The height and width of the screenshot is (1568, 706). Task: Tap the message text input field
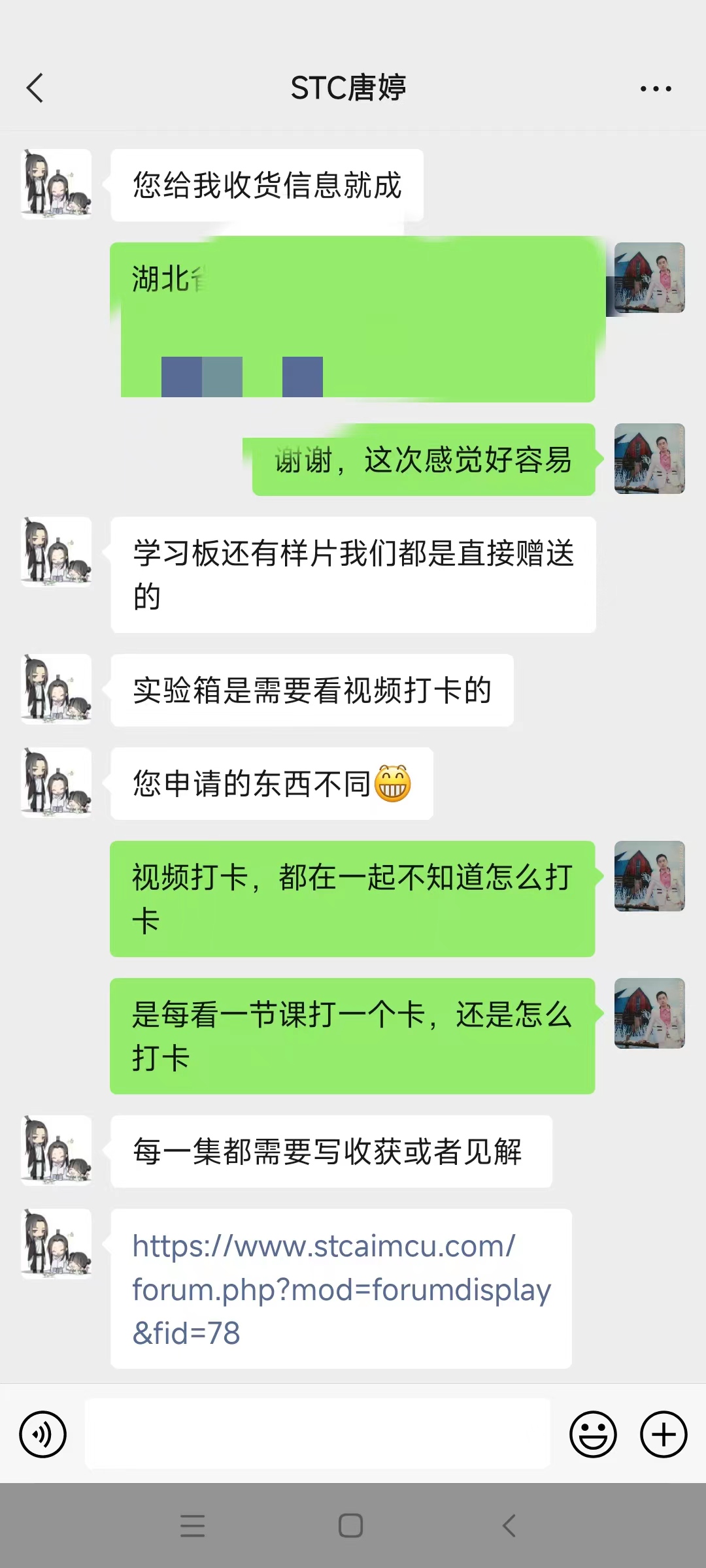(x=318, y=1435)
